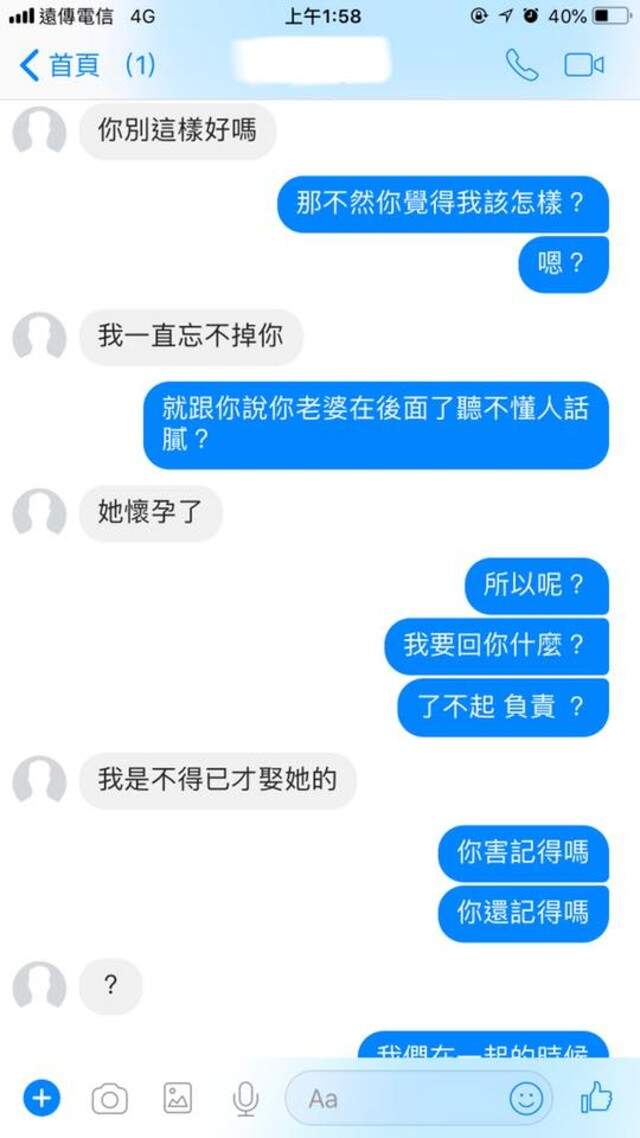Image resolution: width=640 pixels, height=1138 pixels.
Task: Start a voice call
Action: [521, 66]
